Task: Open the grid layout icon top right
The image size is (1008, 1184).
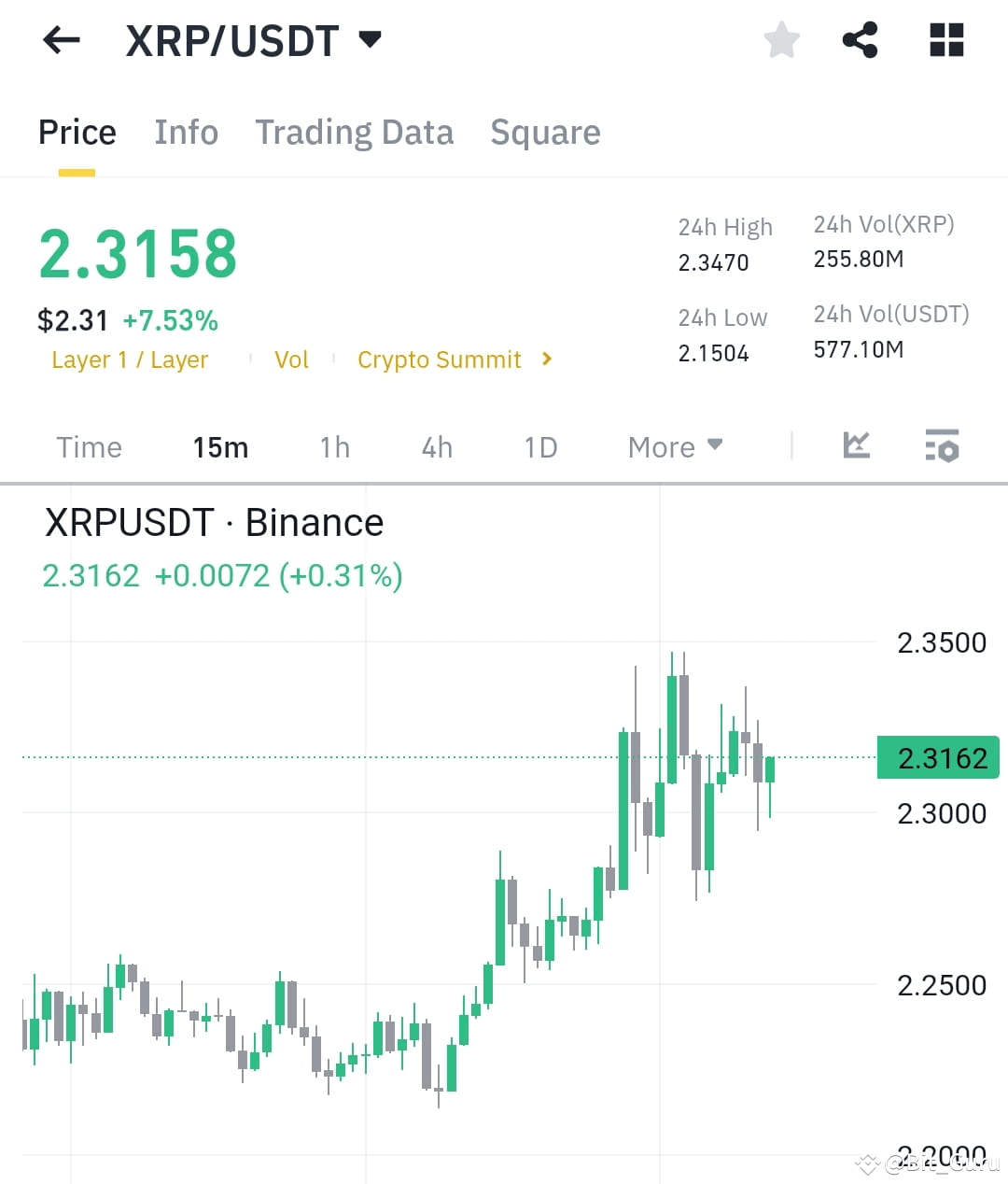Action: click(x=945, y=39)
